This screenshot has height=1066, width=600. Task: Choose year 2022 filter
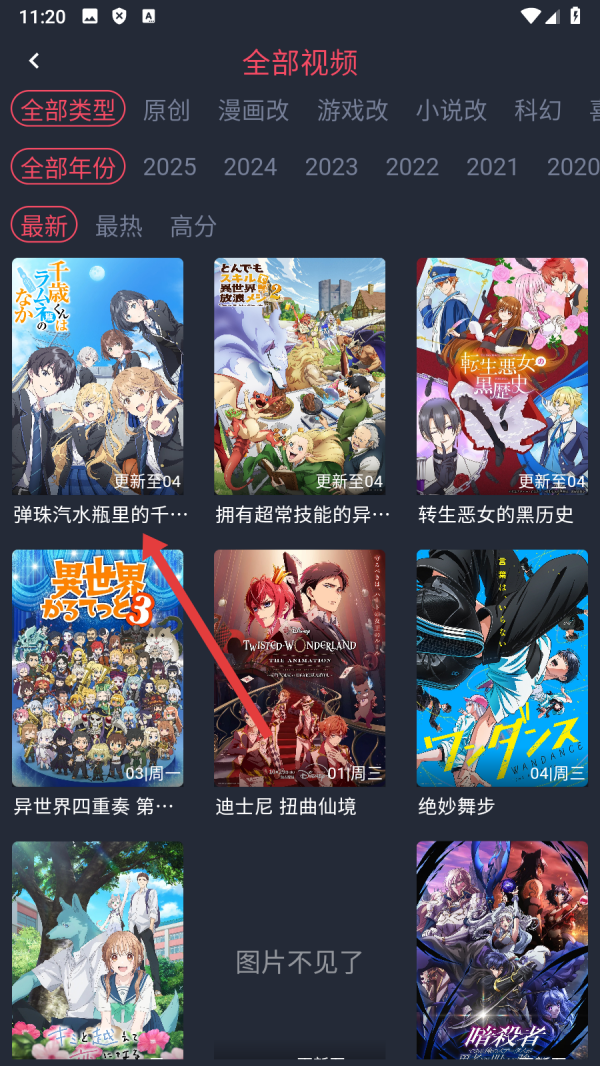(x=412, y=167)
